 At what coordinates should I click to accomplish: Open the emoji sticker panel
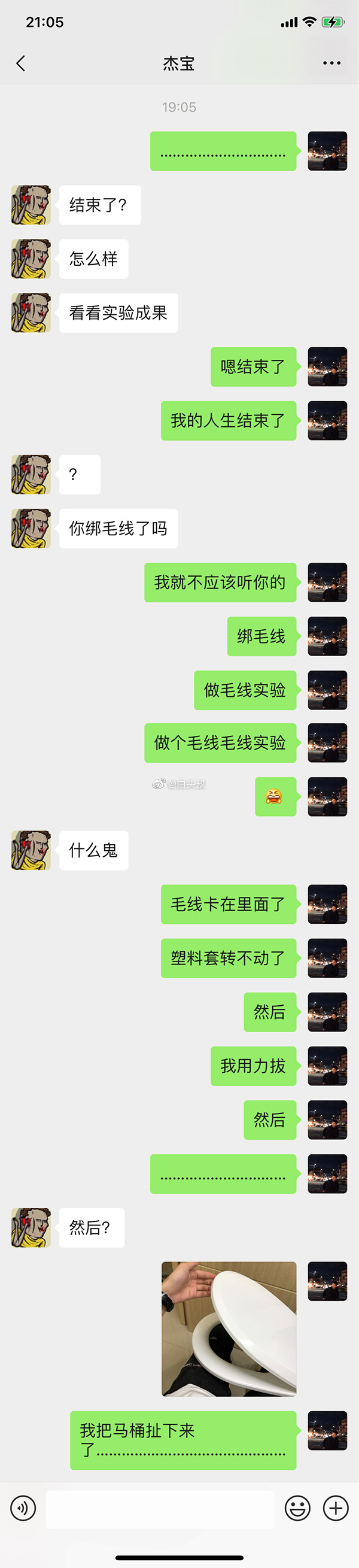pyautogui.click(x=297, y=1508)
